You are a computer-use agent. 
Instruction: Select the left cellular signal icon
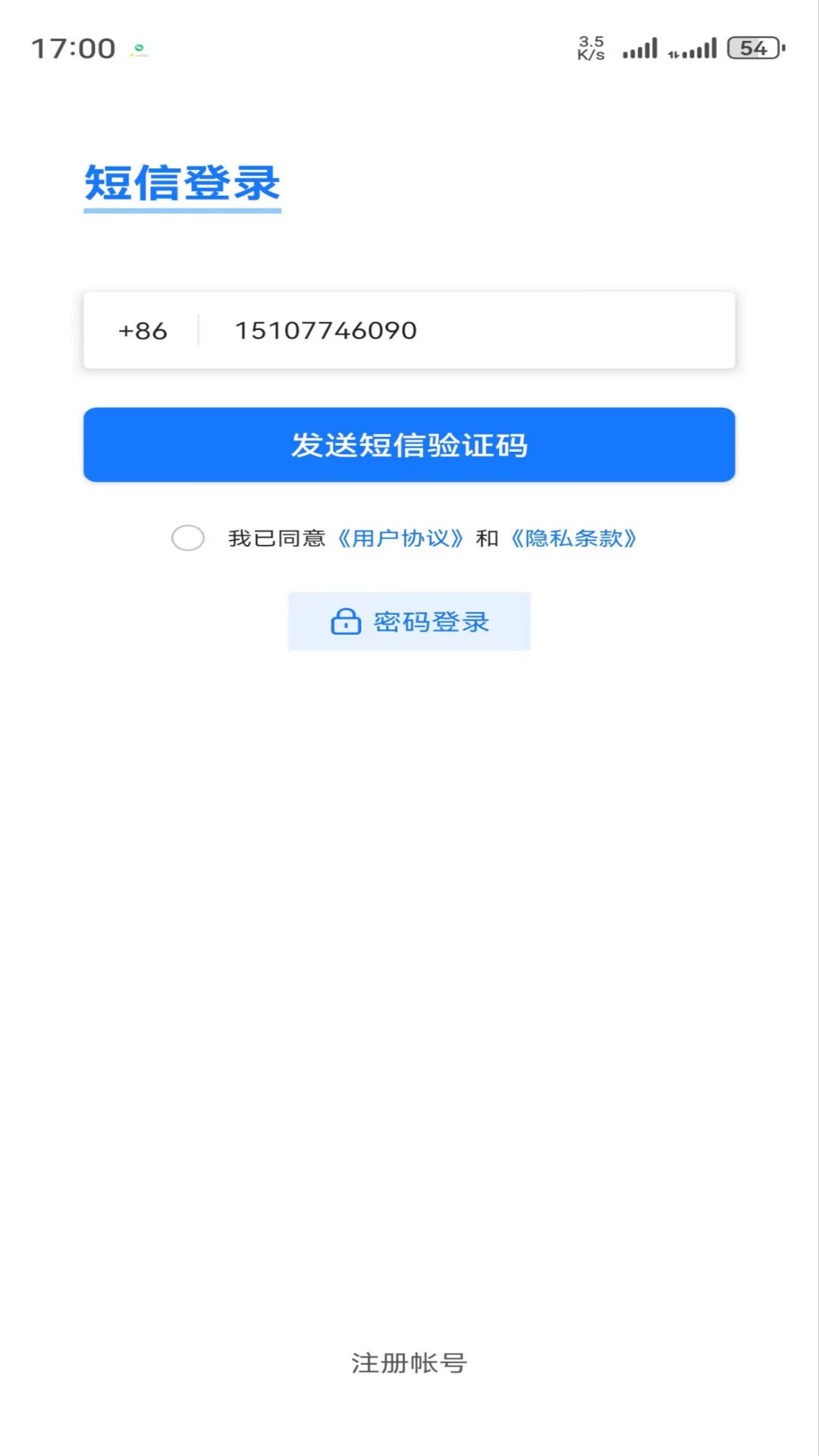(641, 48)
